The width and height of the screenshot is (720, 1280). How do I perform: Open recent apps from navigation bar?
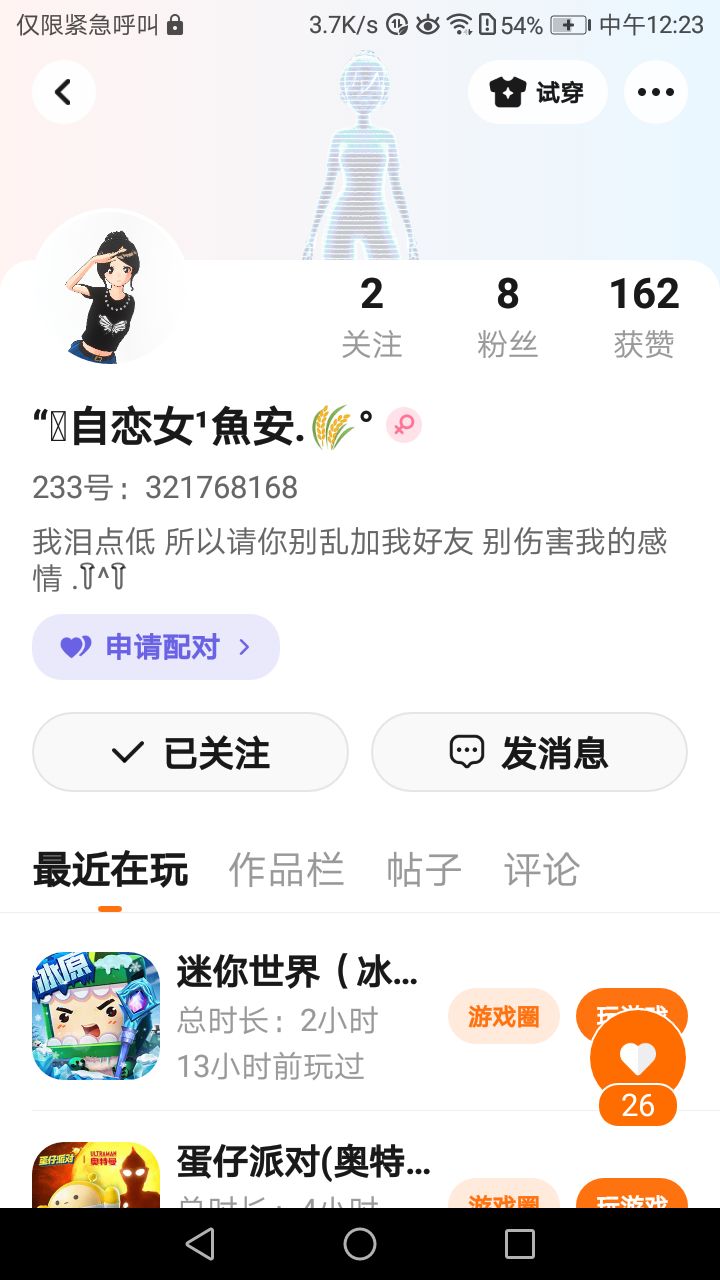point(520,1244)
